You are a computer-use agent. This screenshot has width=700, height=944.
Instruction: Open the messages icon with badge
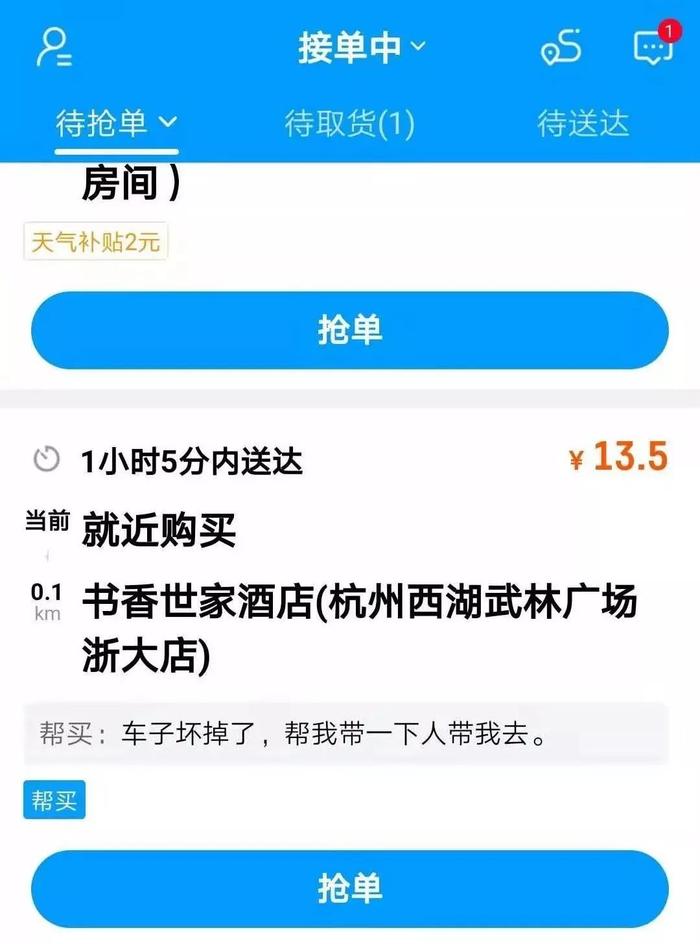tap(653, 47)
